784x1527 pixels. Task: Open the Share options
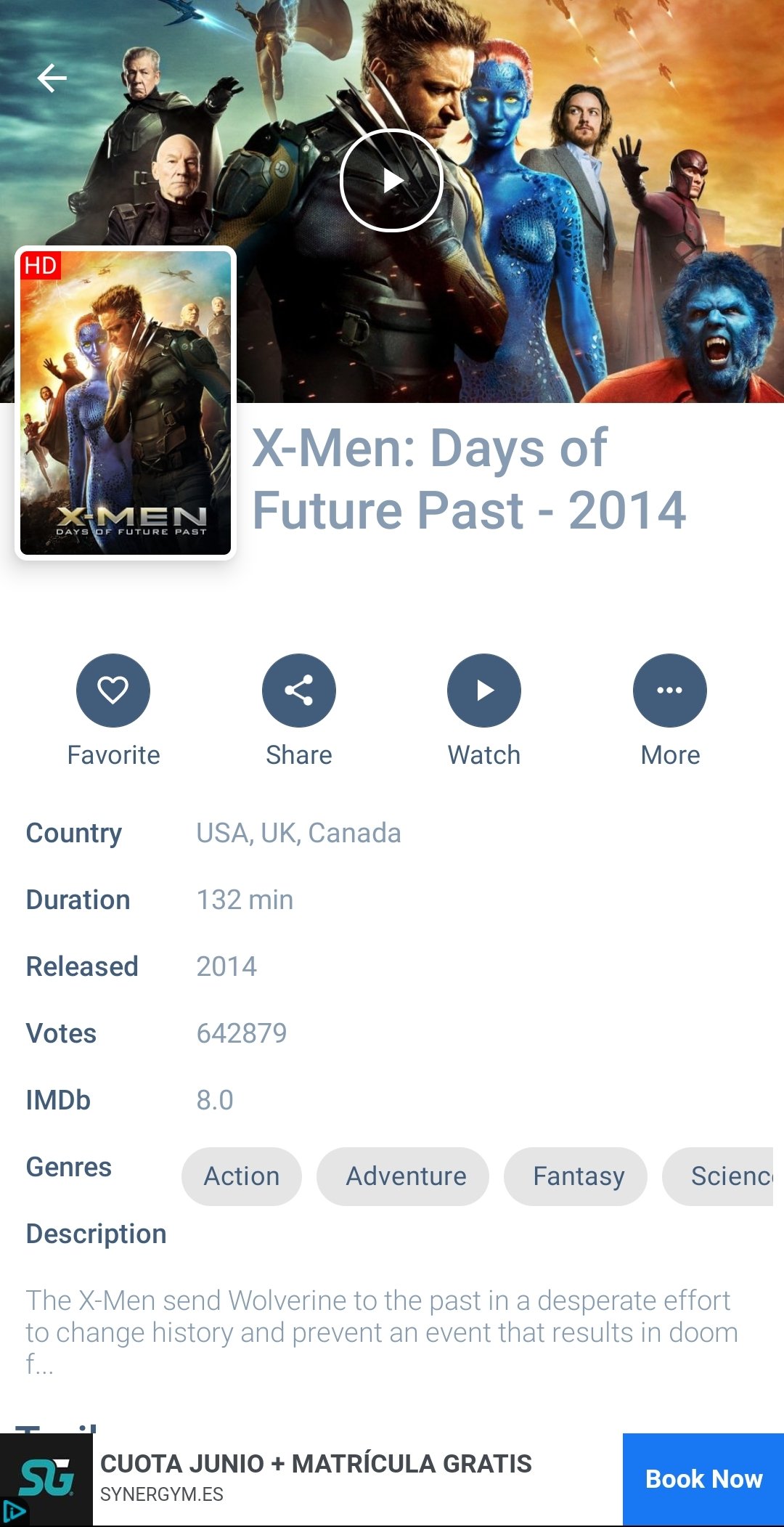(x=299, y=691)
